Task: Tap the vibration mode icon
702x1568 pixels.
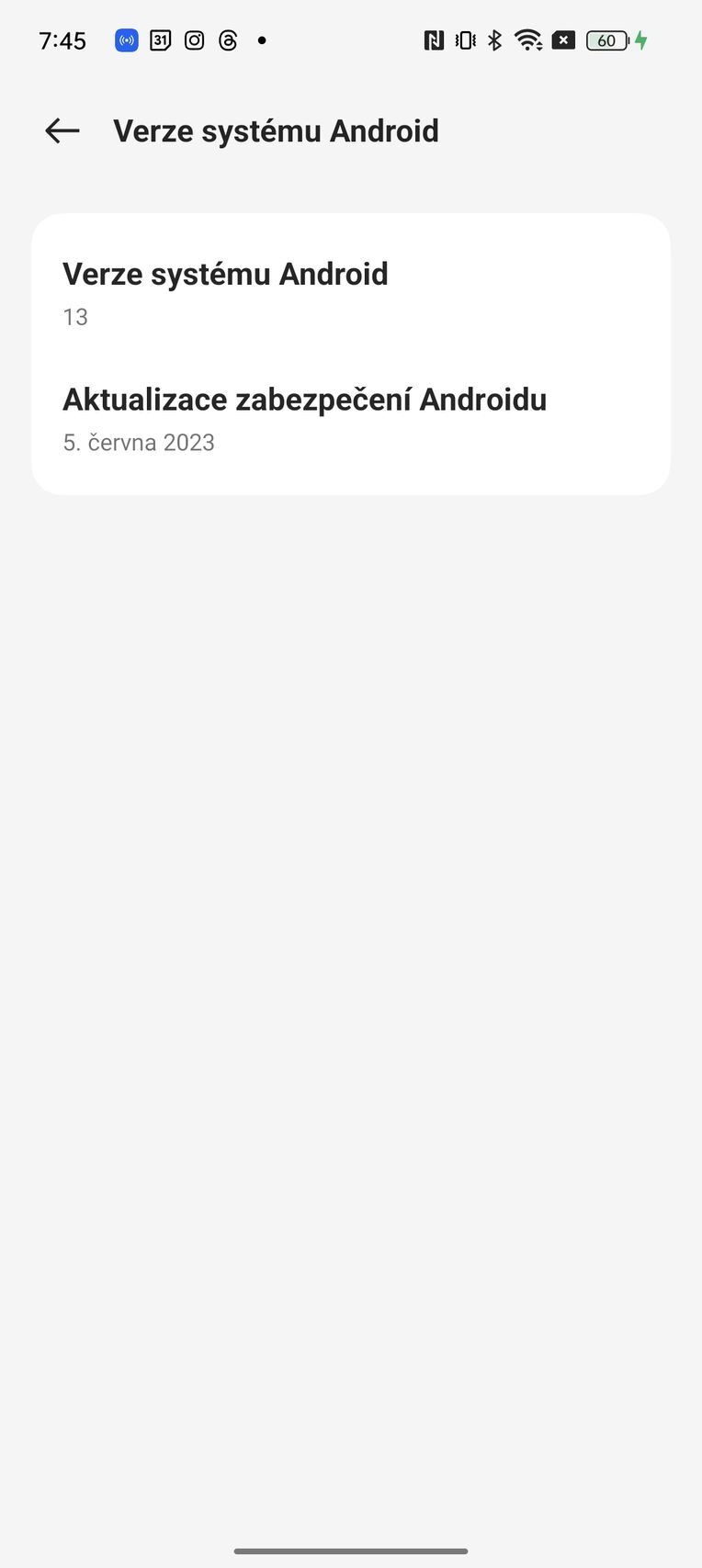Action: (x=465, y=40)
